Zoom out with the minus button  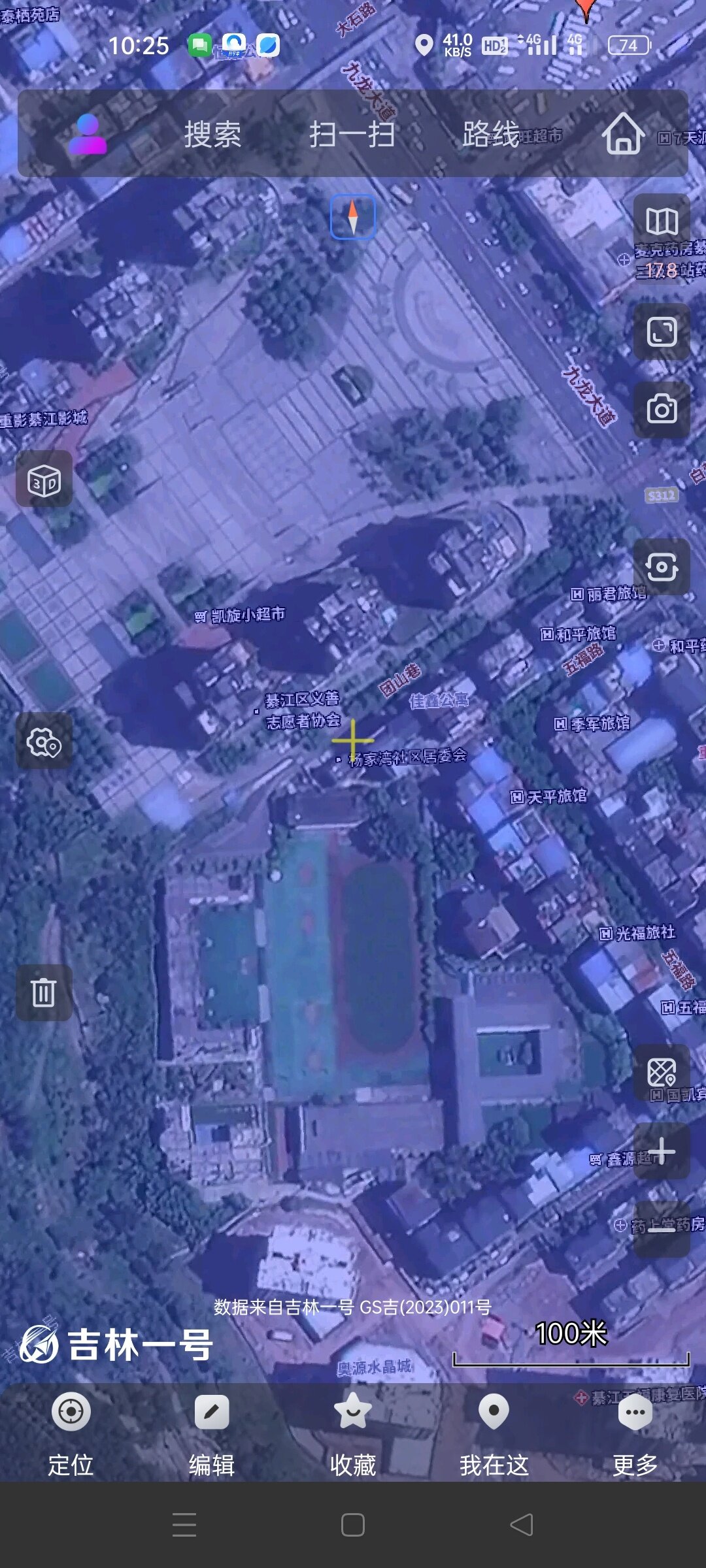[662, 1230]
